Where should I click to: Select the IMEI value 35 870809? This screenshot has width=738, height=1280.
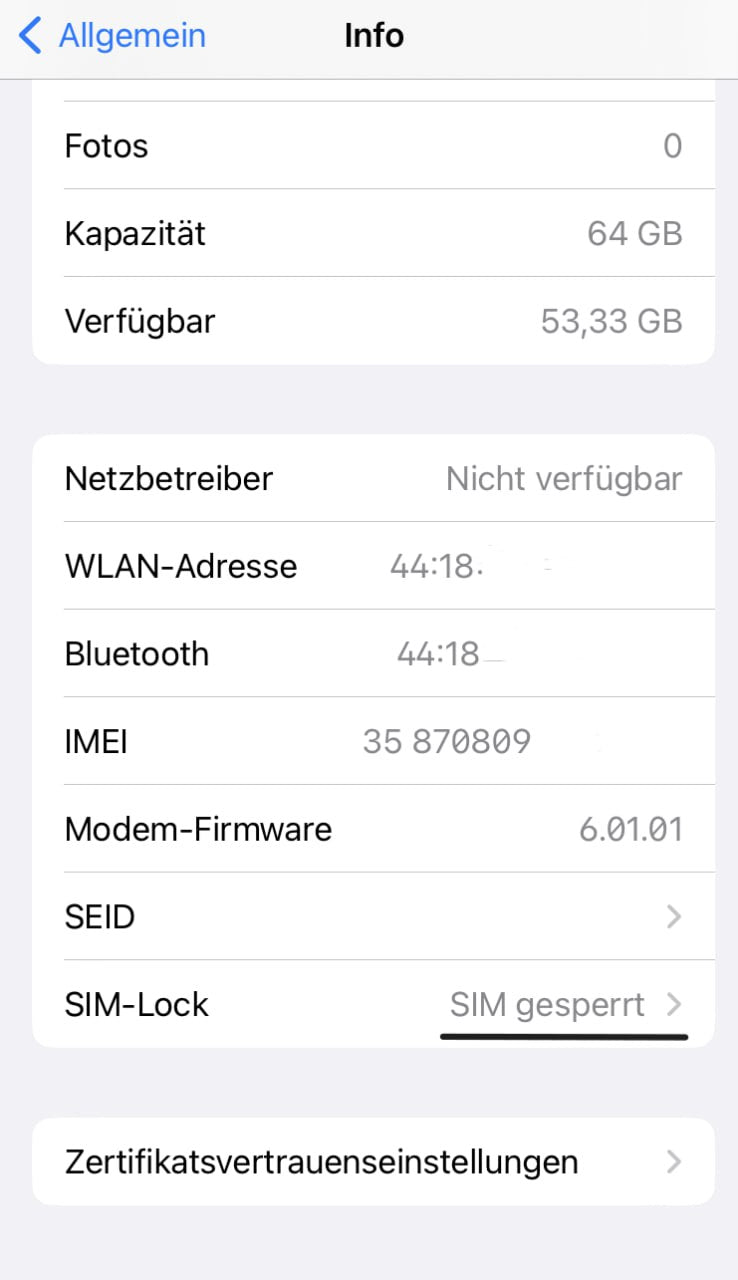click(447, 741)
